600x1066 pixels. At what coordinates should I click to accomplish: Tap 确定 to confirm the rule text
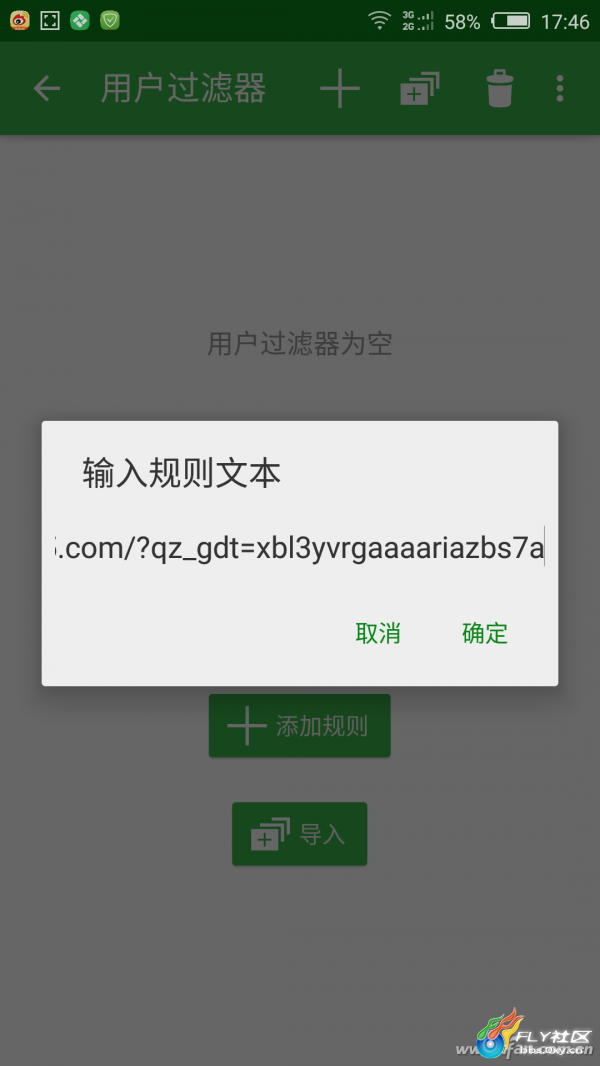484,633
